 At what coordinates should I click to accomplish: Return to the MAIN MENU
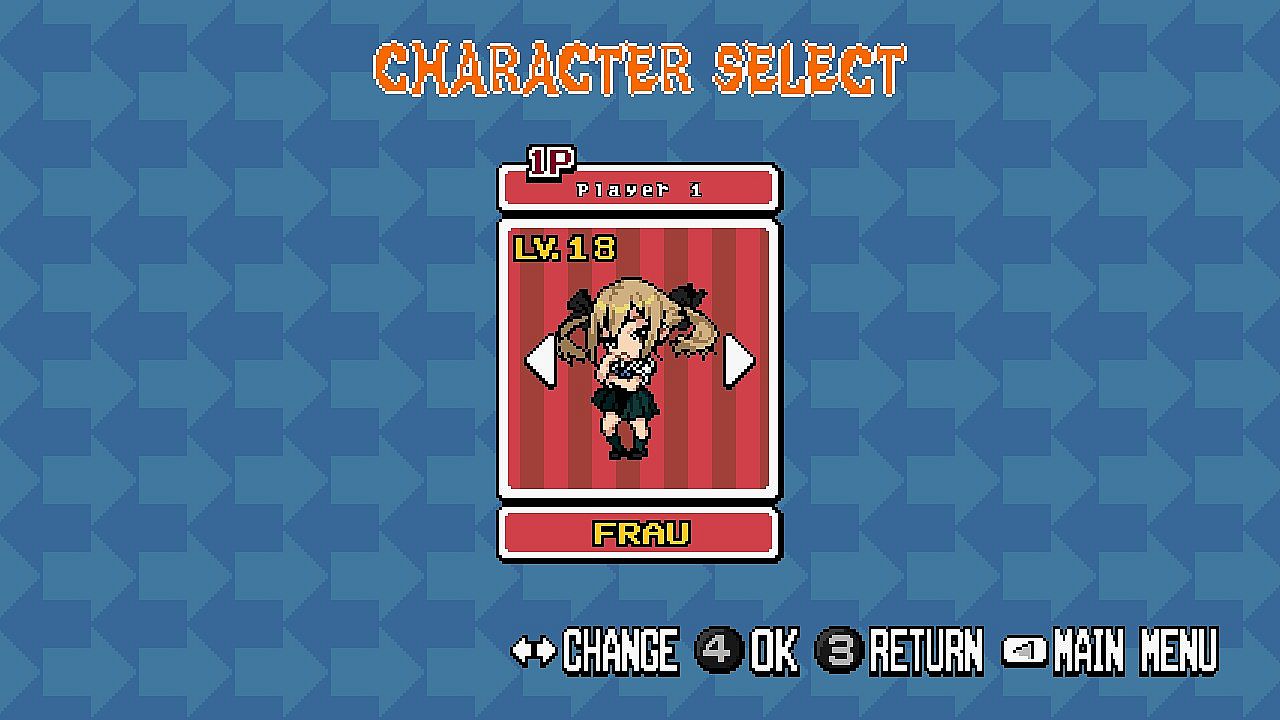coord(1110,651)
